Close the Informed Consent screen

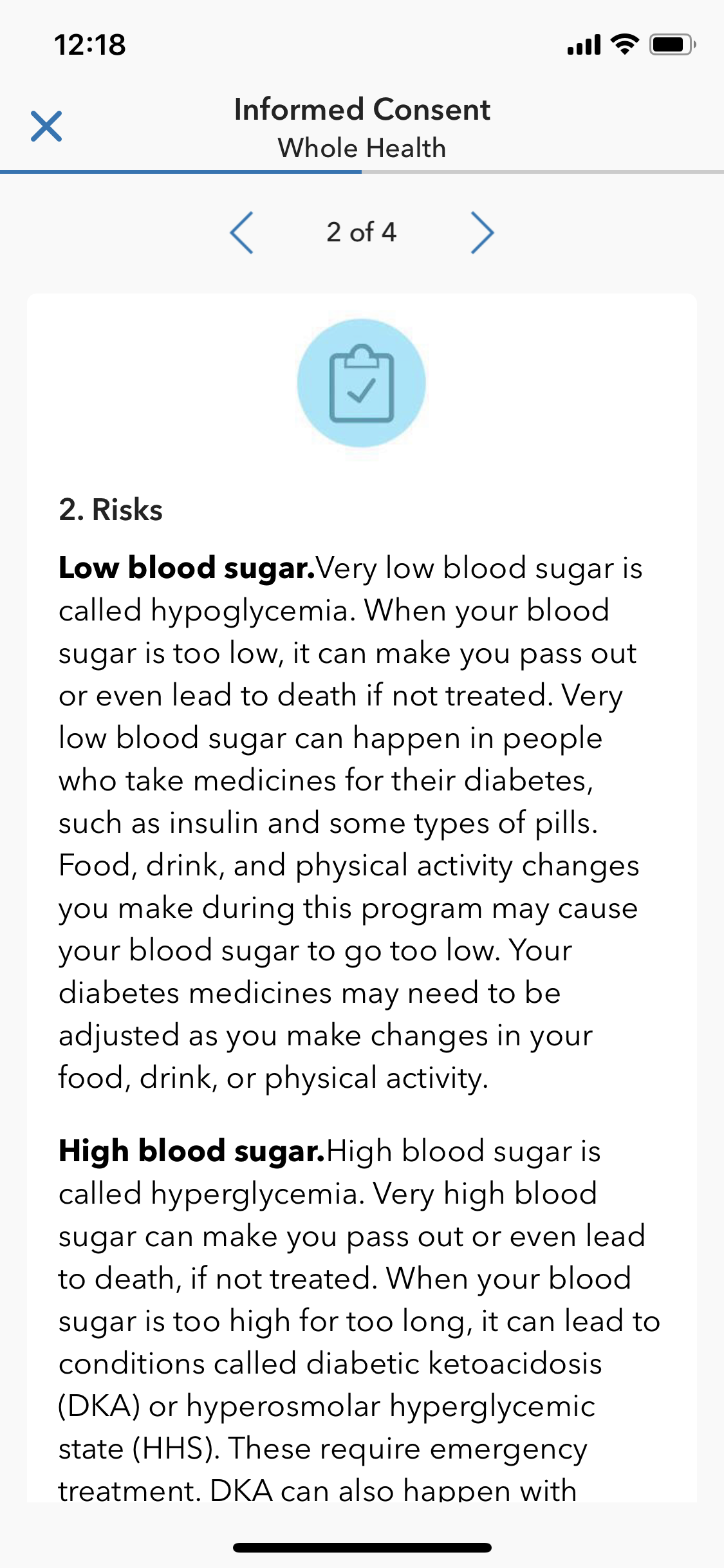[x=46, y=126]
